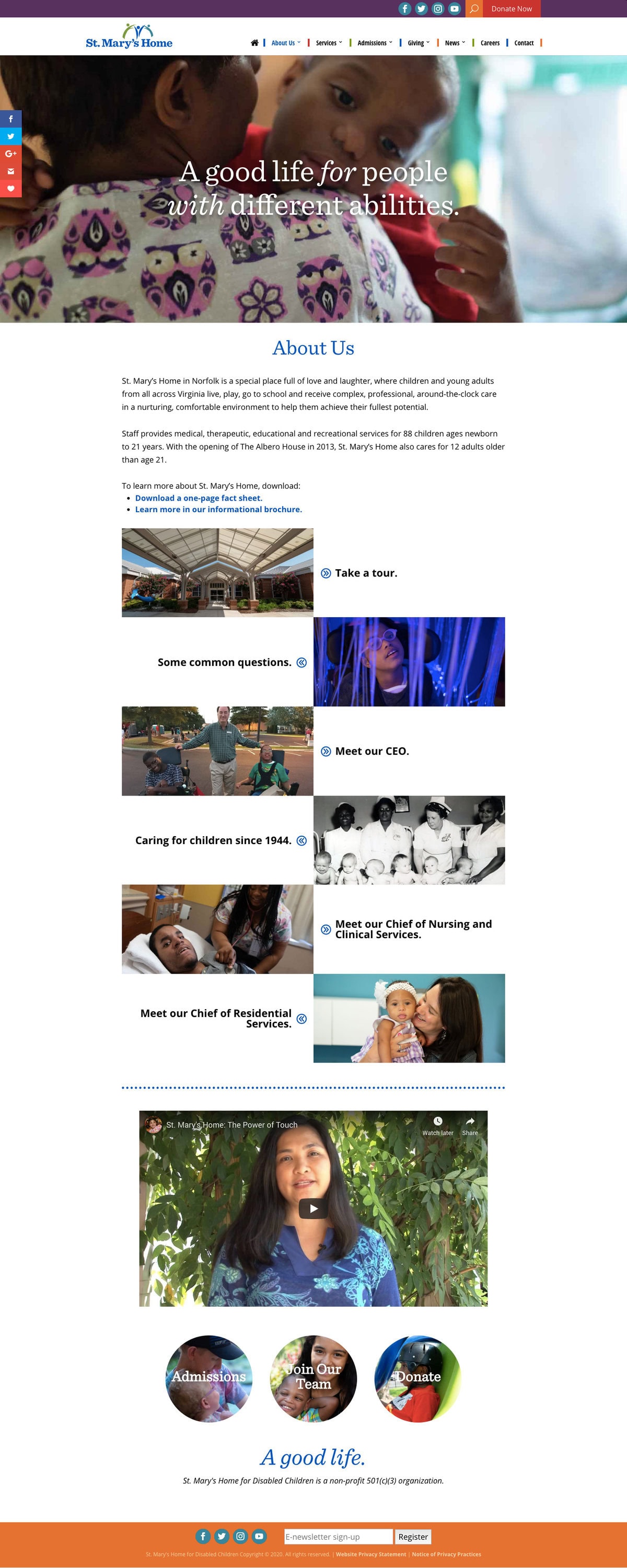Select Take a tour

pos(365,573)
